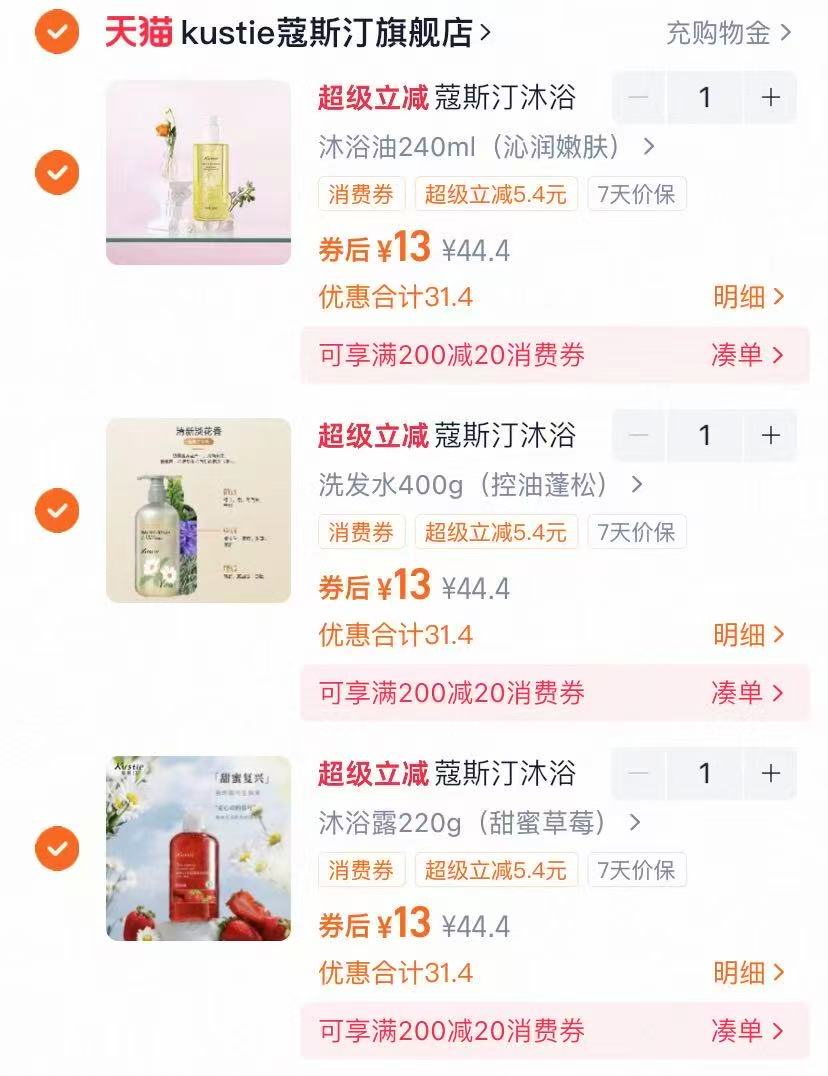Click the 消费券 tag on 沐浴油240ml
The width and height of the screenshot is (828, 1076).
pyautogui.click(x=361, y=193)
